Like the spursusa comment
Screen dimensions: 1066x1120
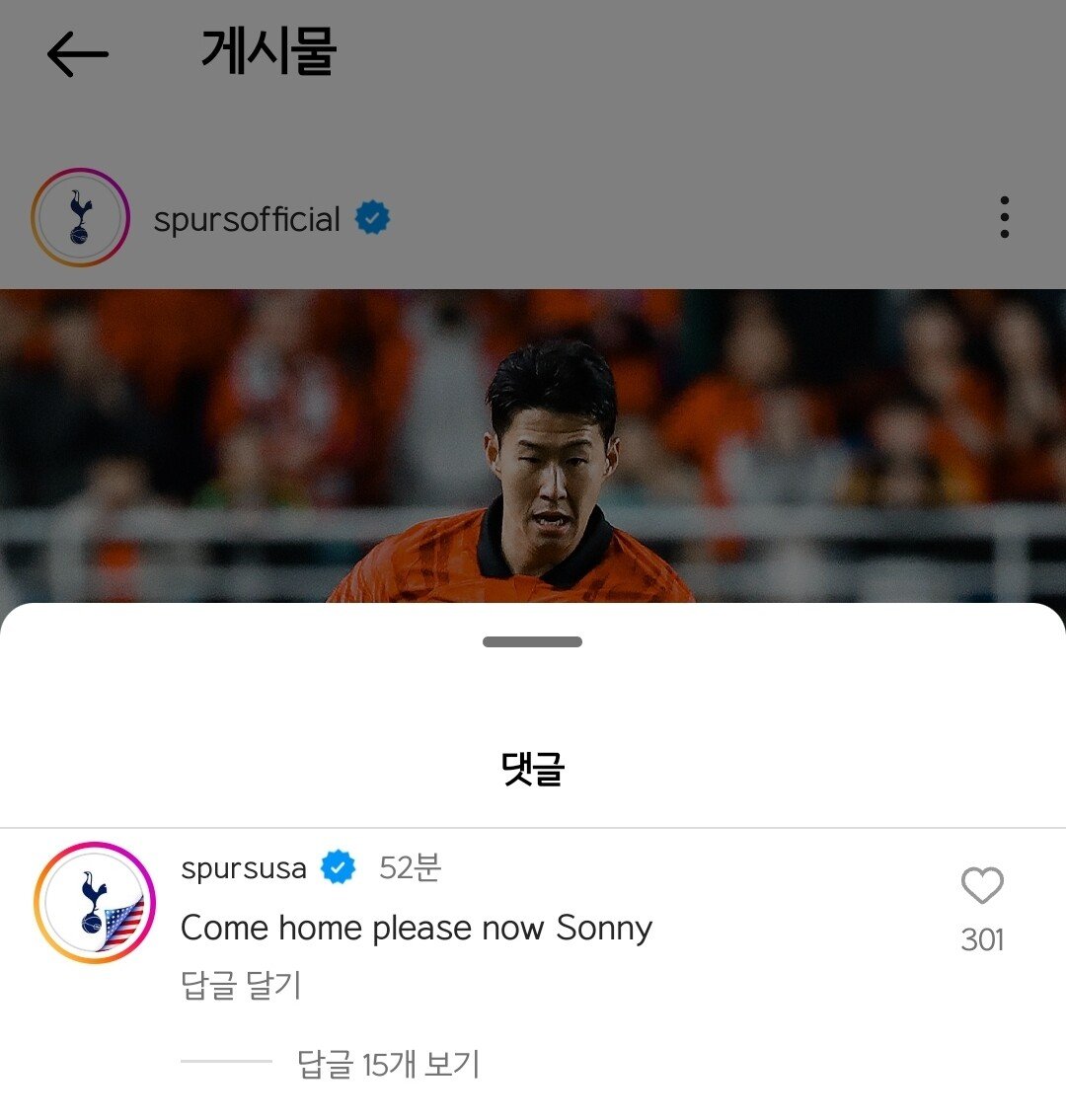coord(981,886)
